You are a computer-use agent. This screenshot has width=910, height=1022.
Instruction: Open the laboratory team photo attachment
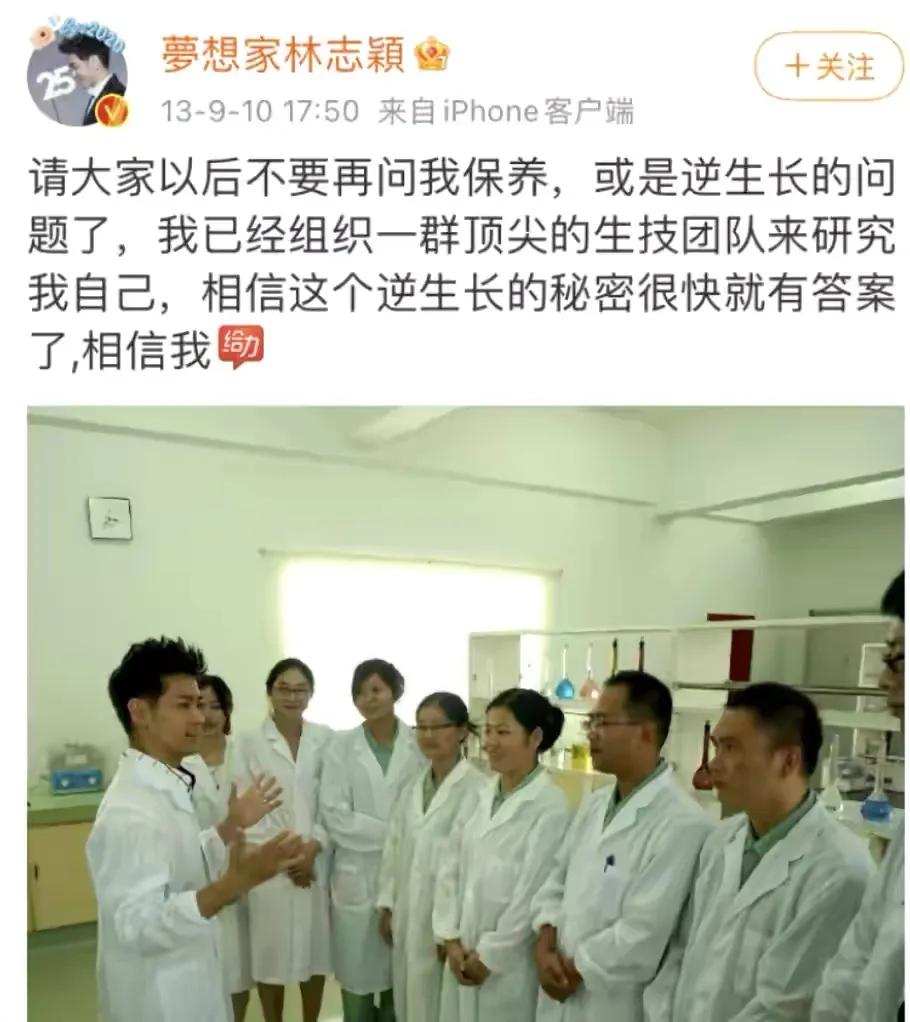pyautogui.click(x=455, y=710)
